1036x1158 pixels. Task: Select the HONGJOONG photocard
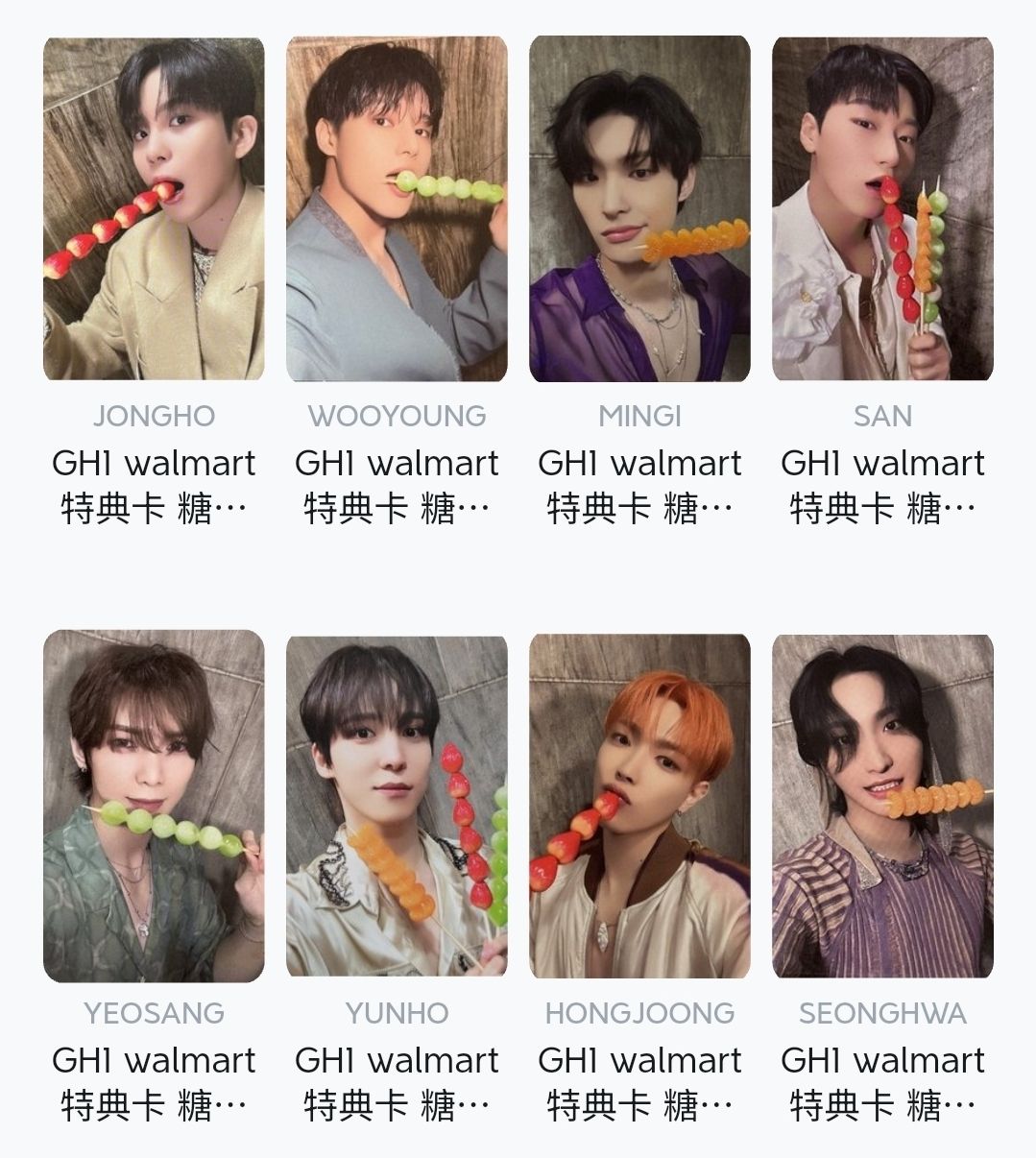coord(639,806)
